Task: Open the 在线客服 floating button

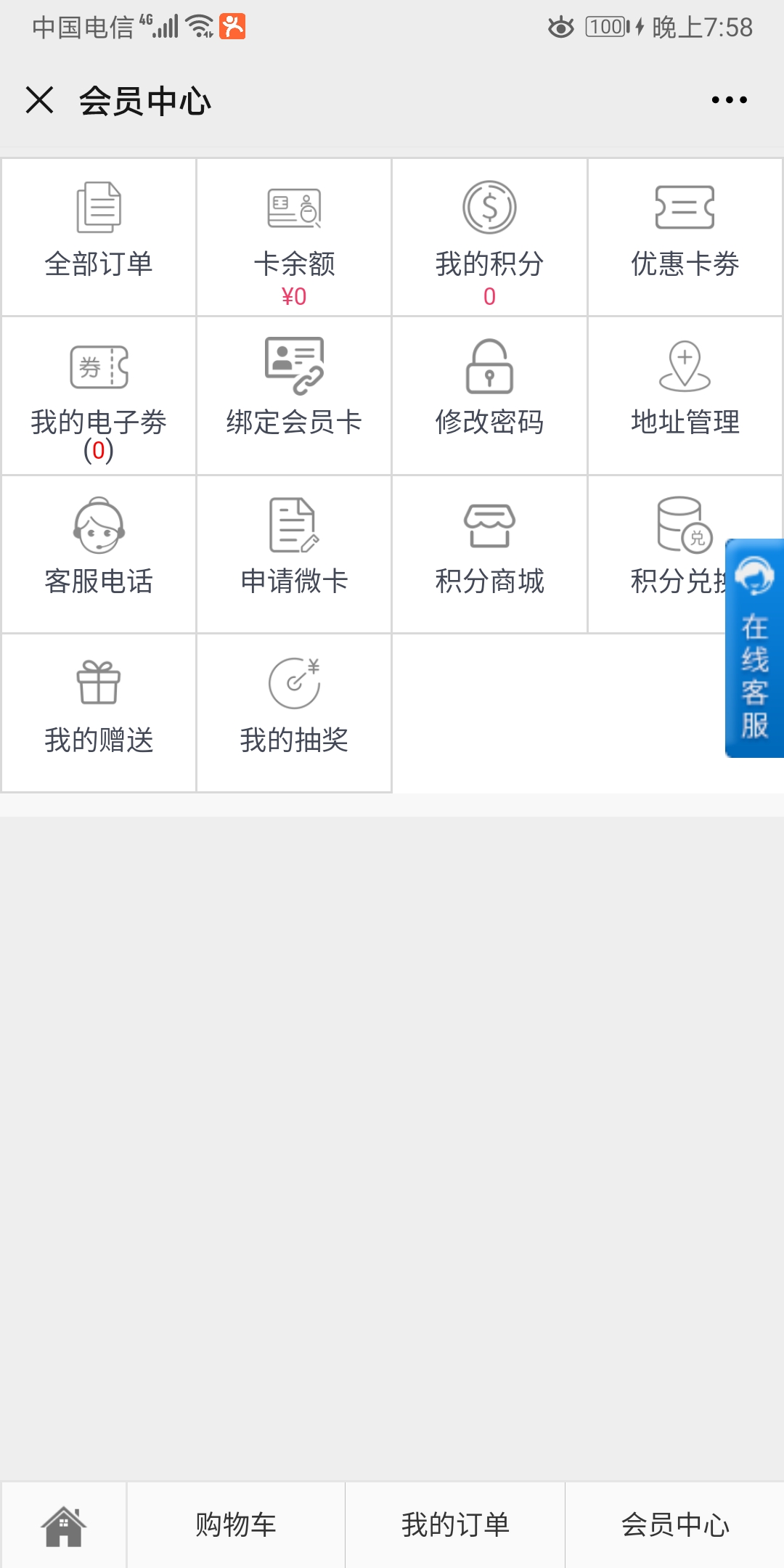Action: [x=754, y=648]
